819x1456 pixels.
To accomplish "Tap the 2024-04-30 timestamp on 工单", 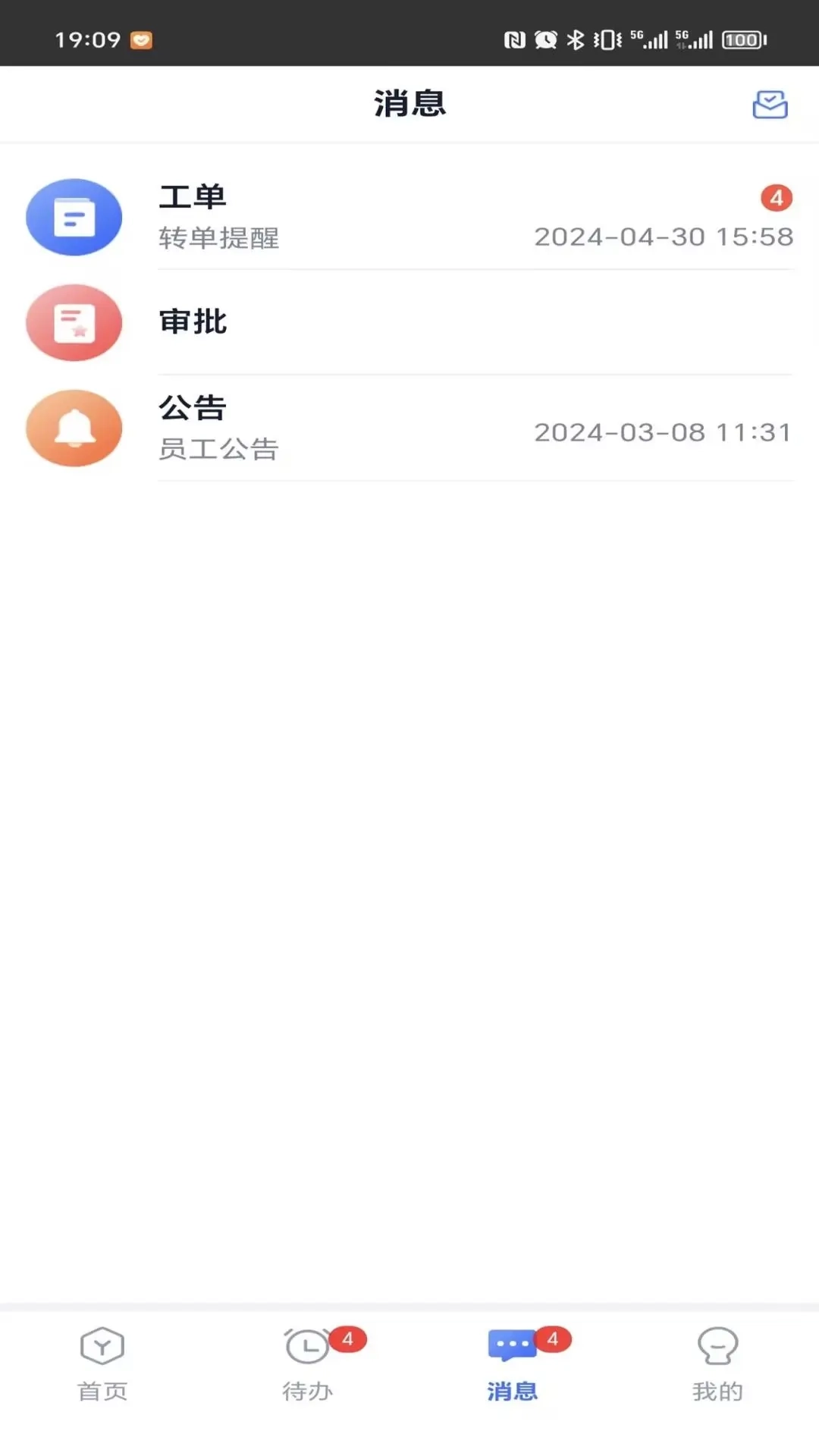I will coord(662,237).
